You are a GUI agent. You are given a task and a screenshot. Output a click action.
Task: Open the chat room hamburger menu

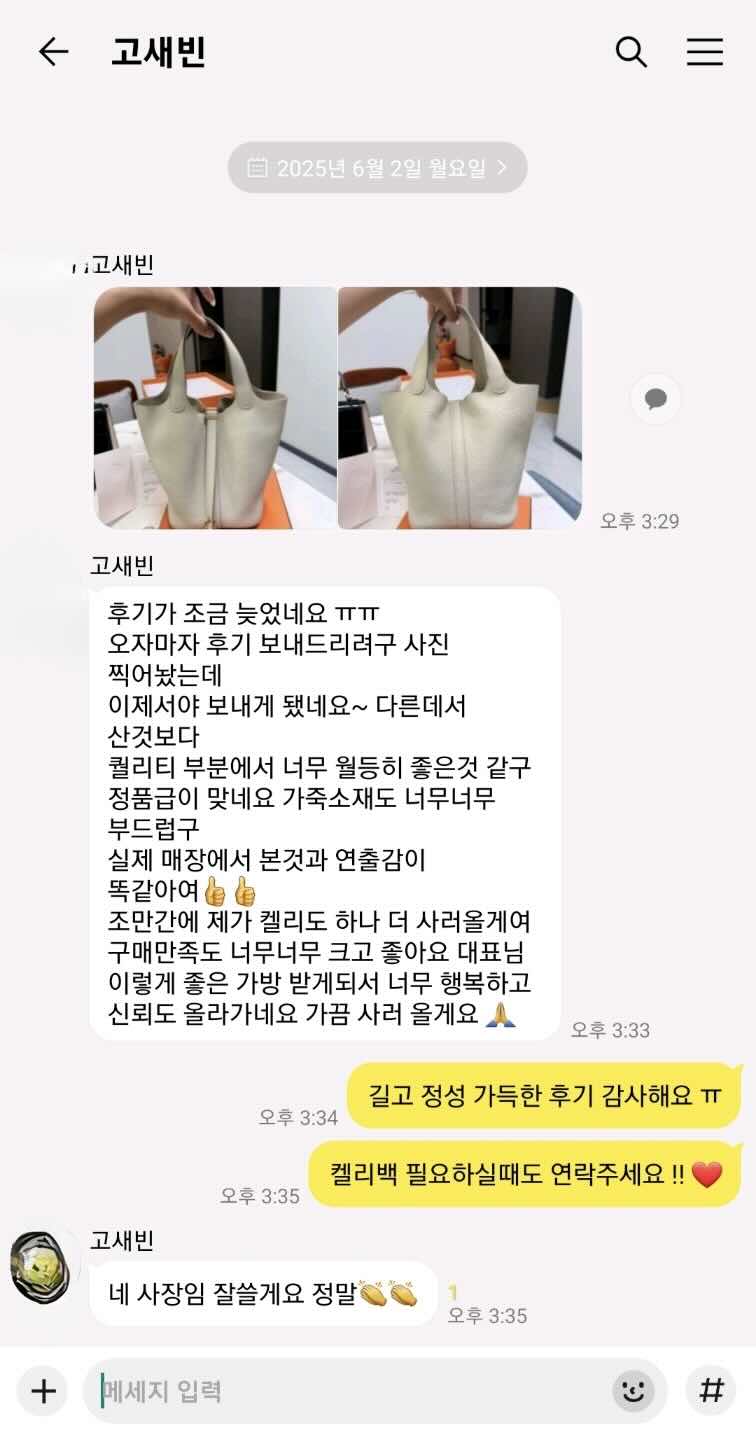click(x=705, y=52)
